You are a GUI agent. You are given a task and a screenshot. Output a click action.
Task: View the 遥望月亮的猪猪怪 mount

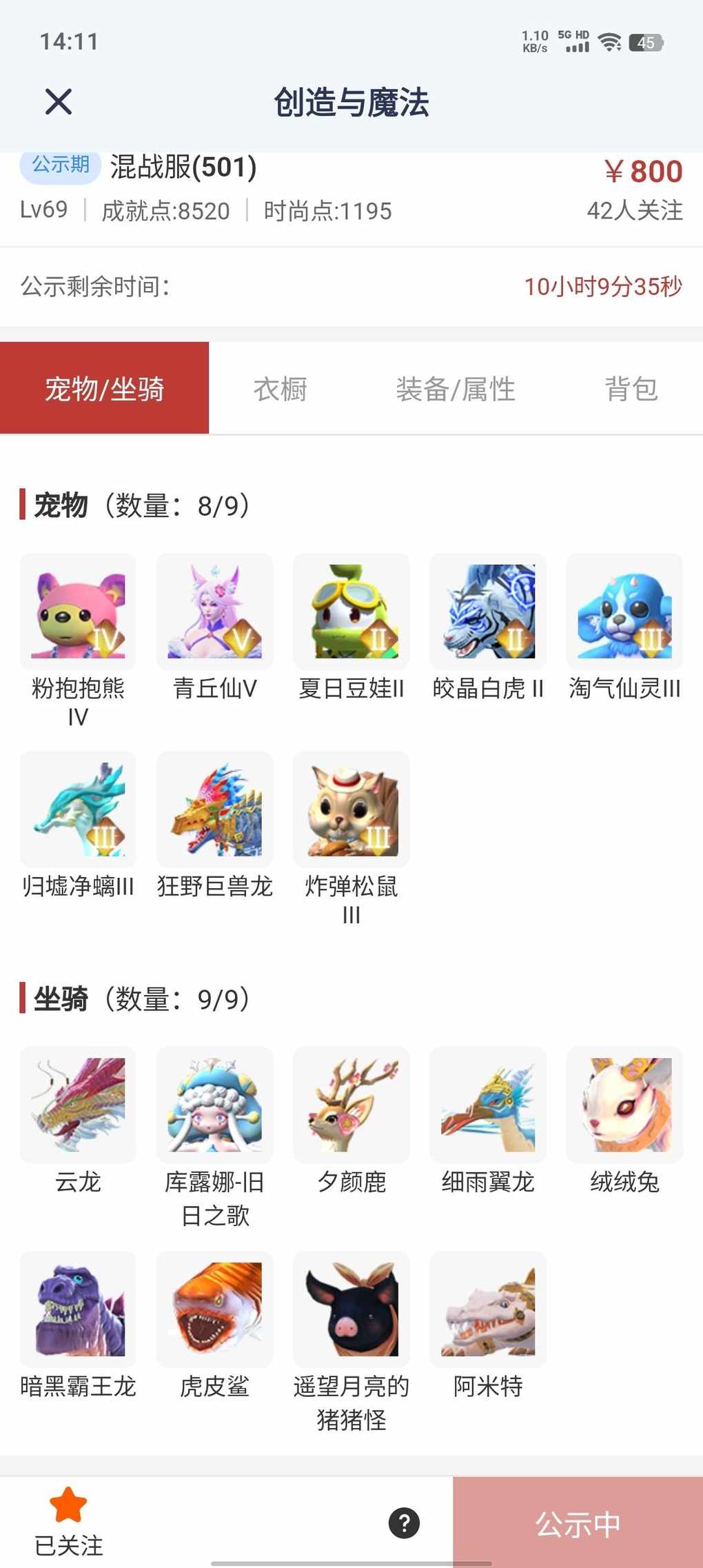351,1309
